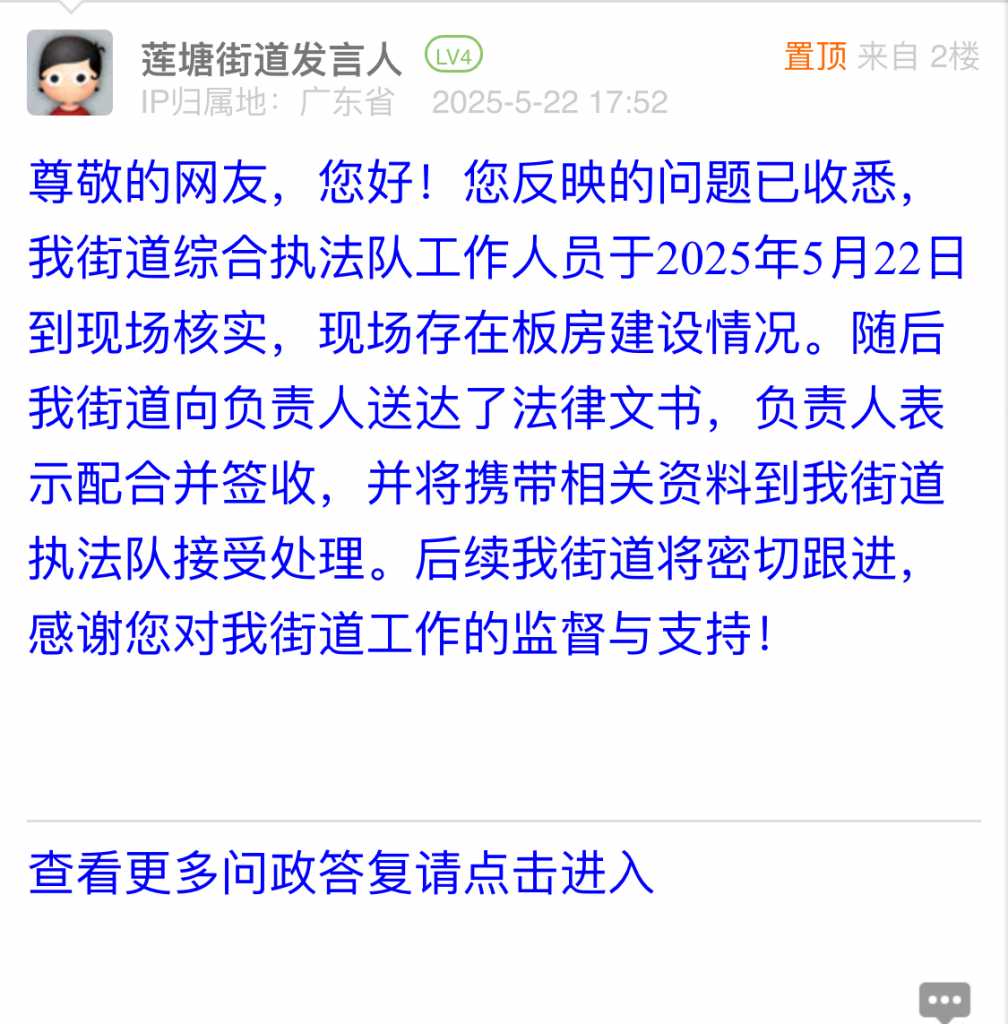Open the 莲塘街道发言人 username
Image resolution: width=1008 pixels, height=1024 pixels.
tap(271, 59)
